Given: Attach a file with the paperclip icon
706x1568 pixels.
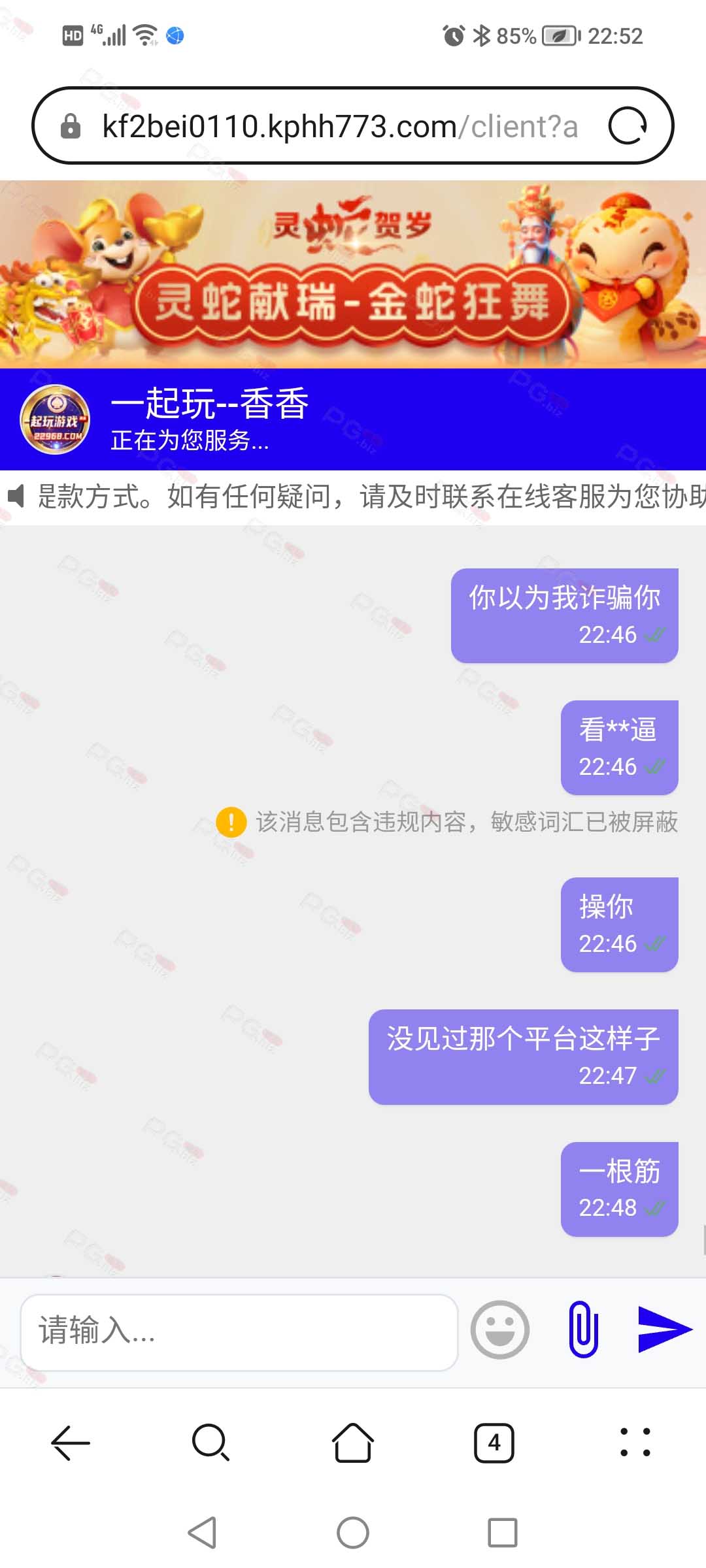Looking at the screenshot, I should coord(583,1330).
